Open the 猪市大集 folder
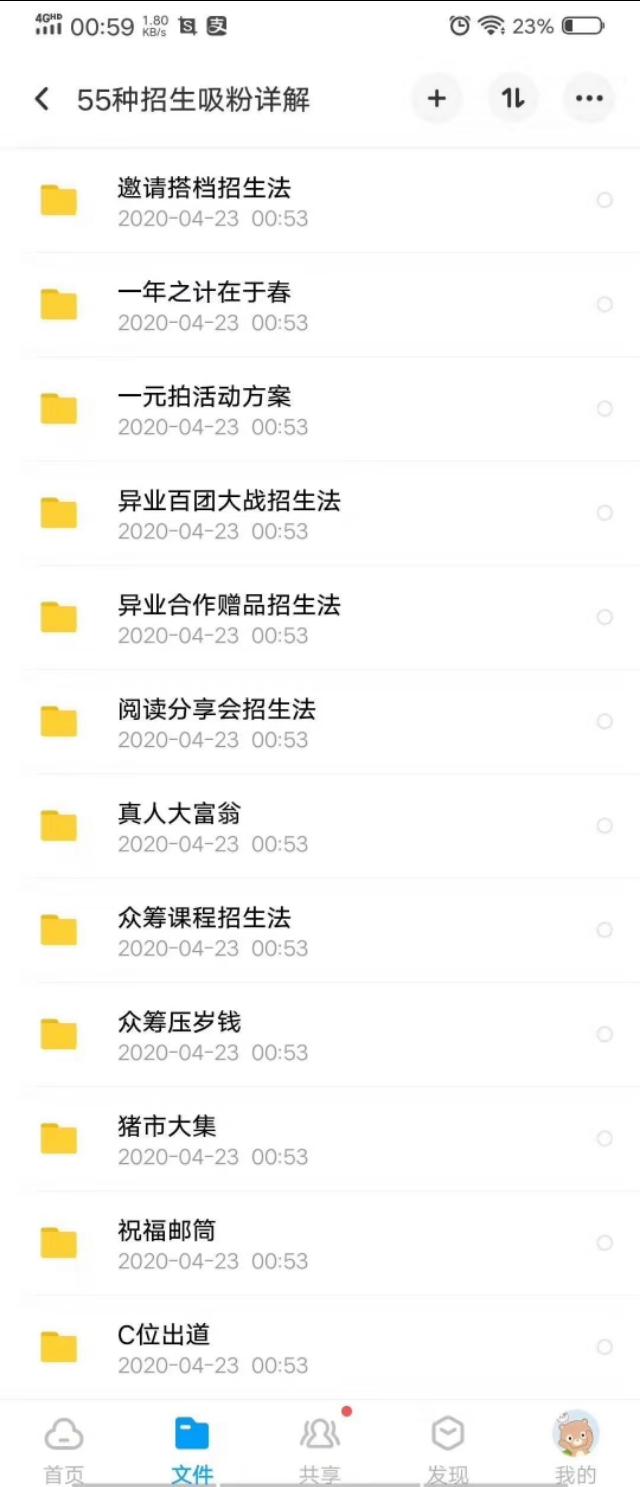The image size is (640, 1487). pyautogui.click(x=167, y=1139)
